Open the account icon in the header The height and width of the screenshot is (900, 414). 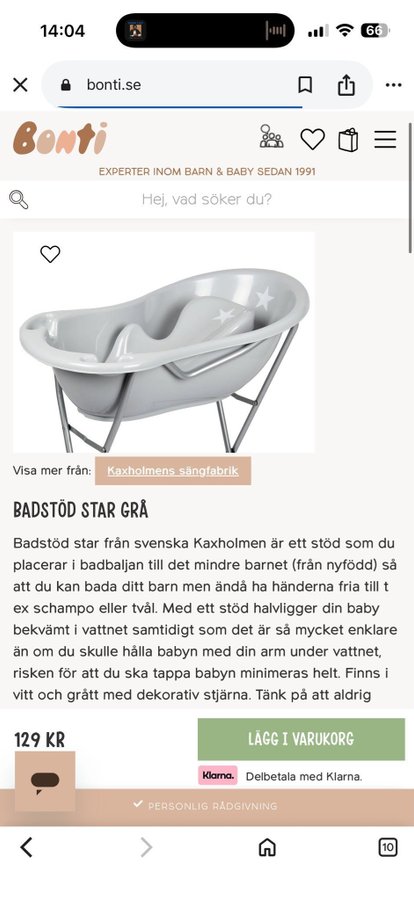(x=271, y=138)
